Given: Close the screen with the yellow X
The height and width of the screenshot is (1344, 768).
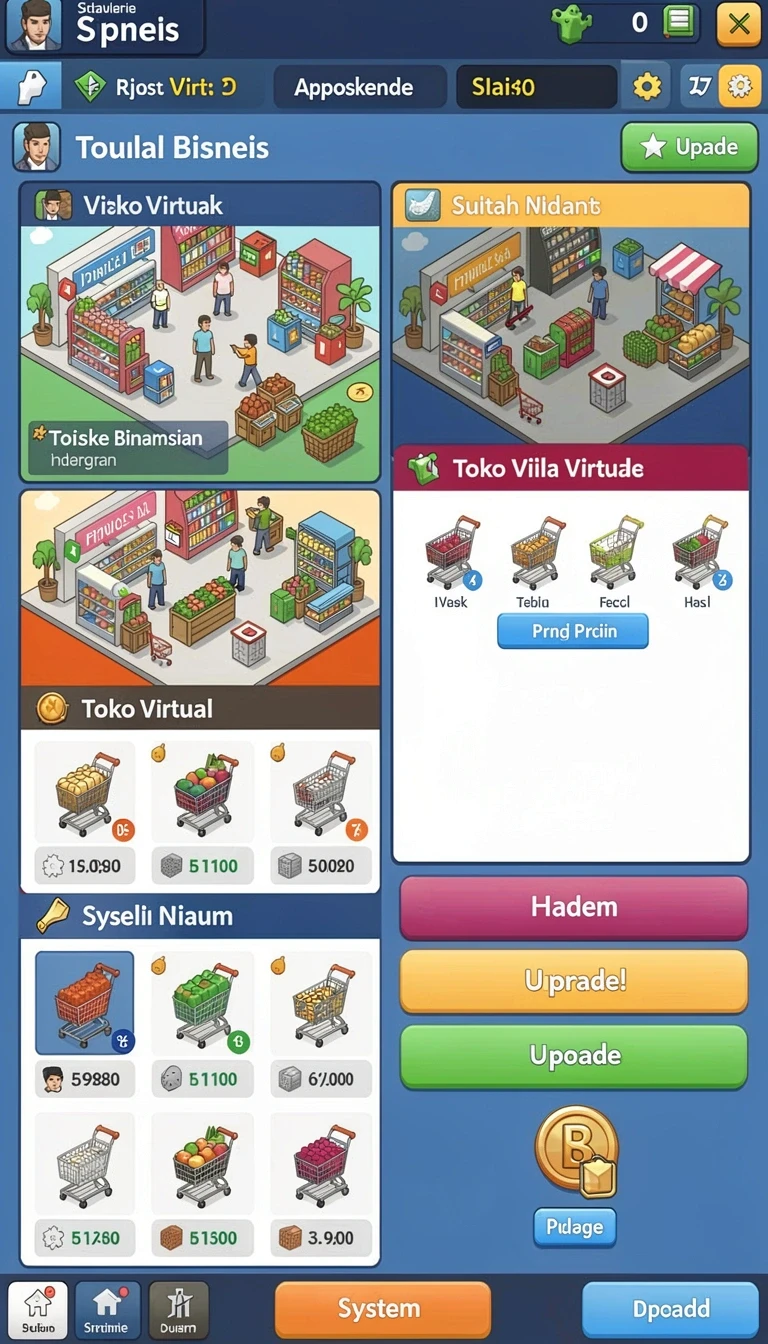Looking at the screenshot, I should coord(739,24).
